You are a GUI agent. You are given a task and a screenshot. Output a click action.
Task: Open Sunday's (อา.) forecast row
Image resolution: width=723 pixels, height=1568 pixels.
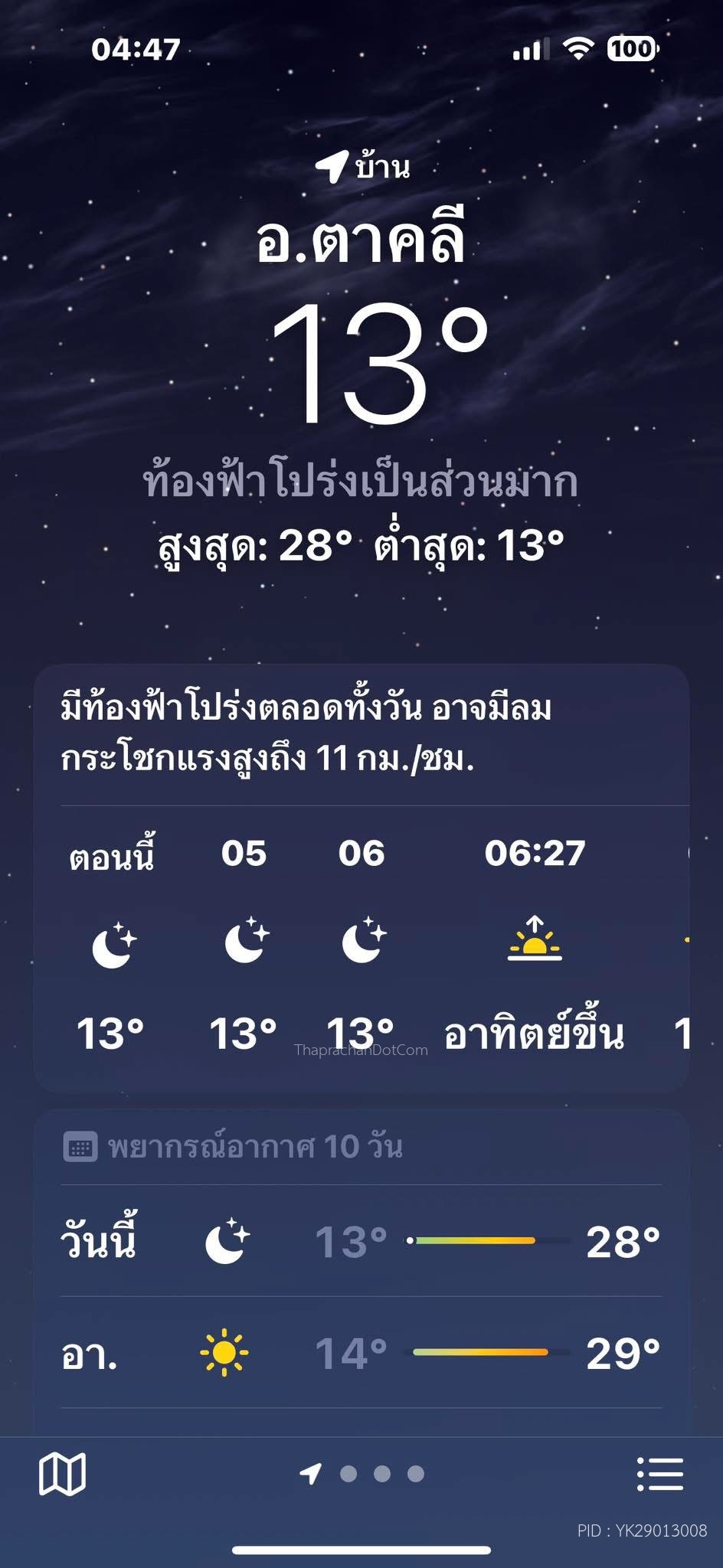pyautogui.click(x=361, y=1353)
